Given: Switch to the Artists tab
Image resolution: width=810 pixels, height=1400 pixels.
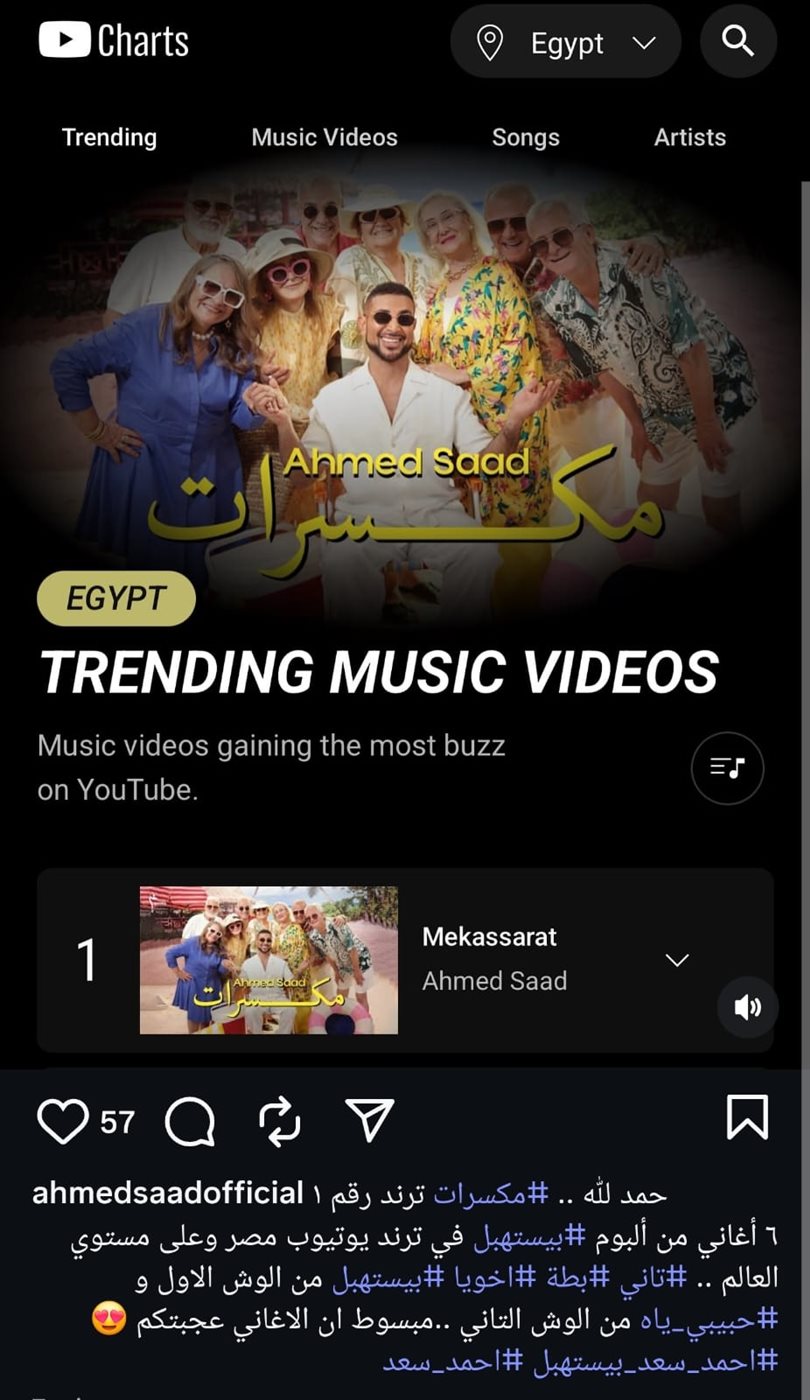Looking at the screenshot, I should pyautogui.click(x=690, y=137).
